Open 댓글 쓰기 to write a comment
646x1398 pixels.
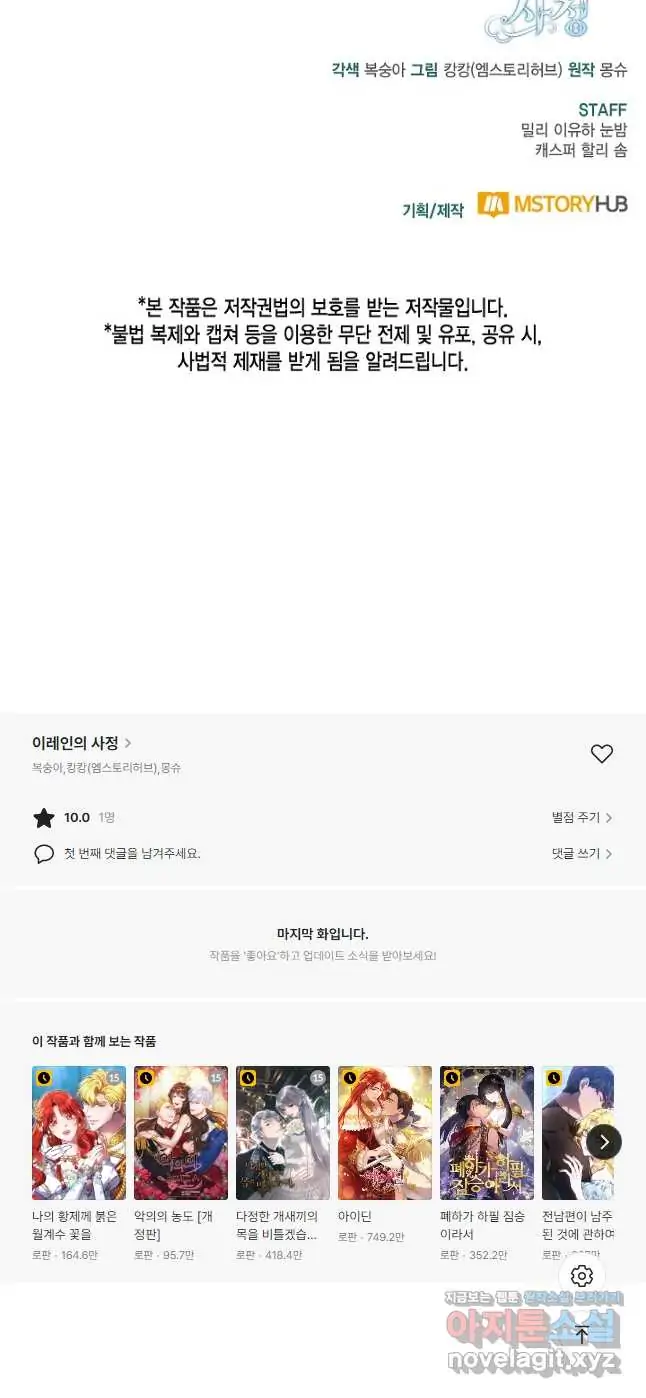coord(581,854)
